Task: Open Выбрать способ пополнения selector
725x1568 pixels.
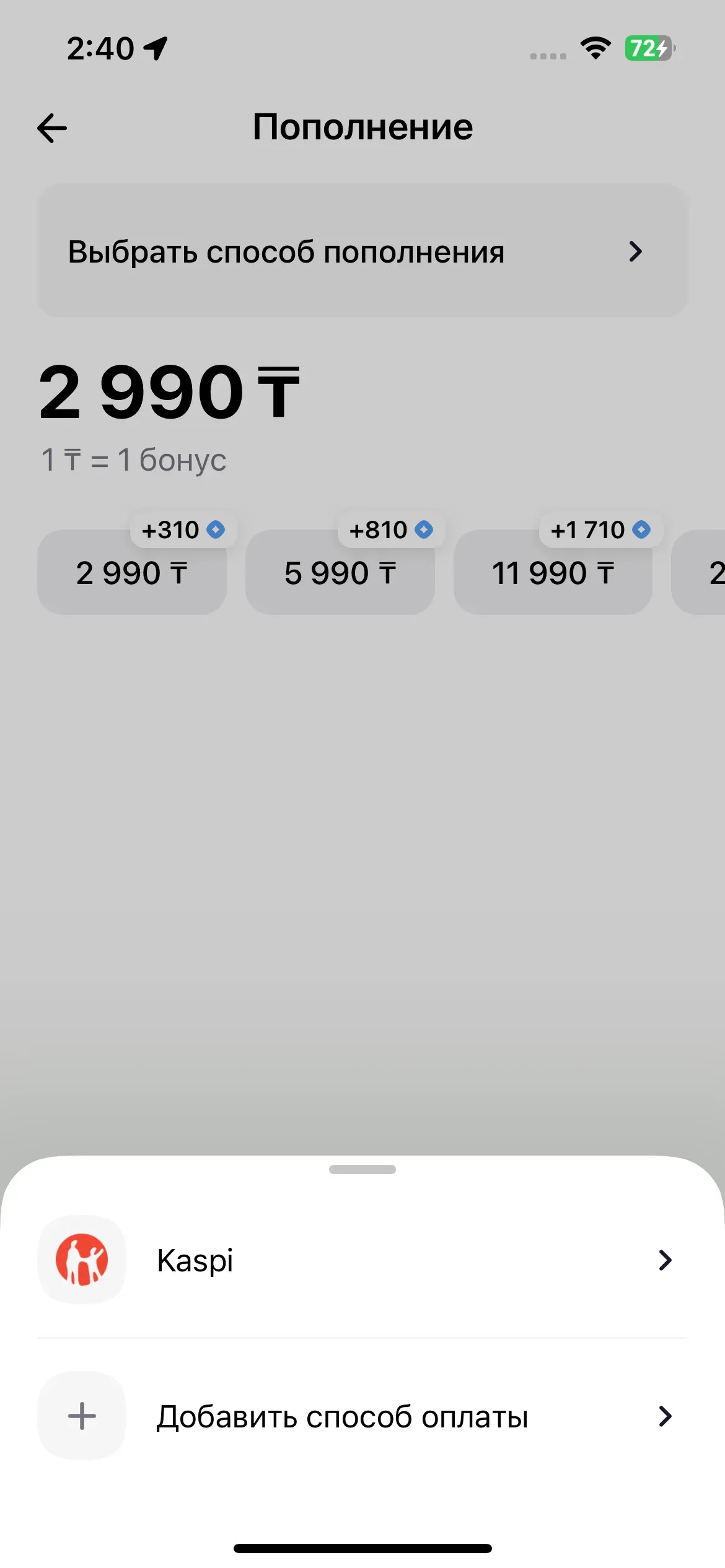Action: click(362, 251)
